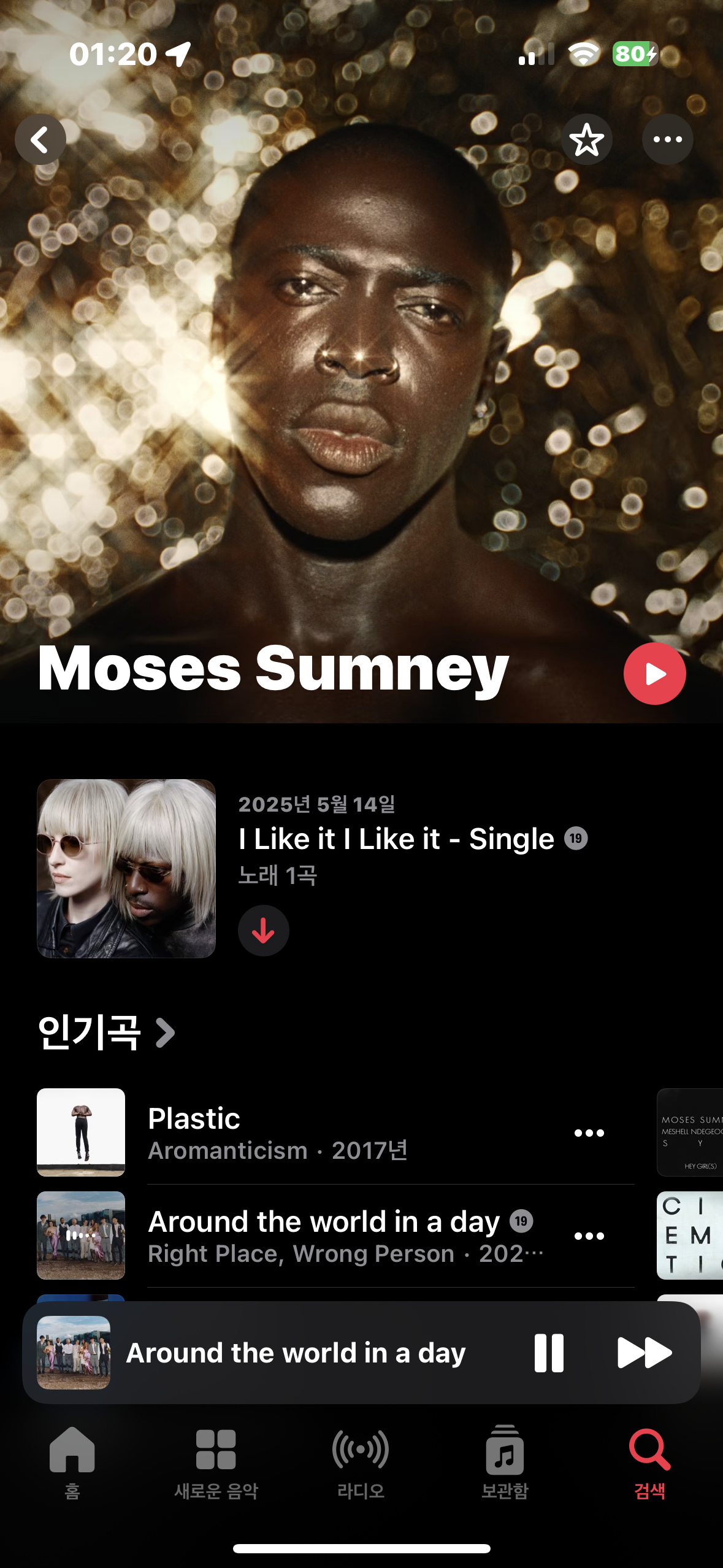
Task: Expand the 인기곡 top songs section
Action: coord(107,1032)
